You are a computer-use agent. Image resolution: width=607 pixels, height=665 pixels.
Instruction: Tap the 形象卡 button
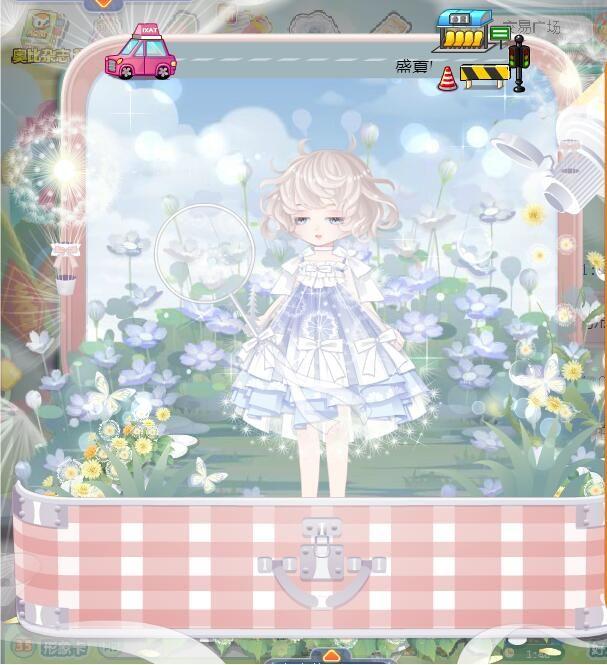62,648
